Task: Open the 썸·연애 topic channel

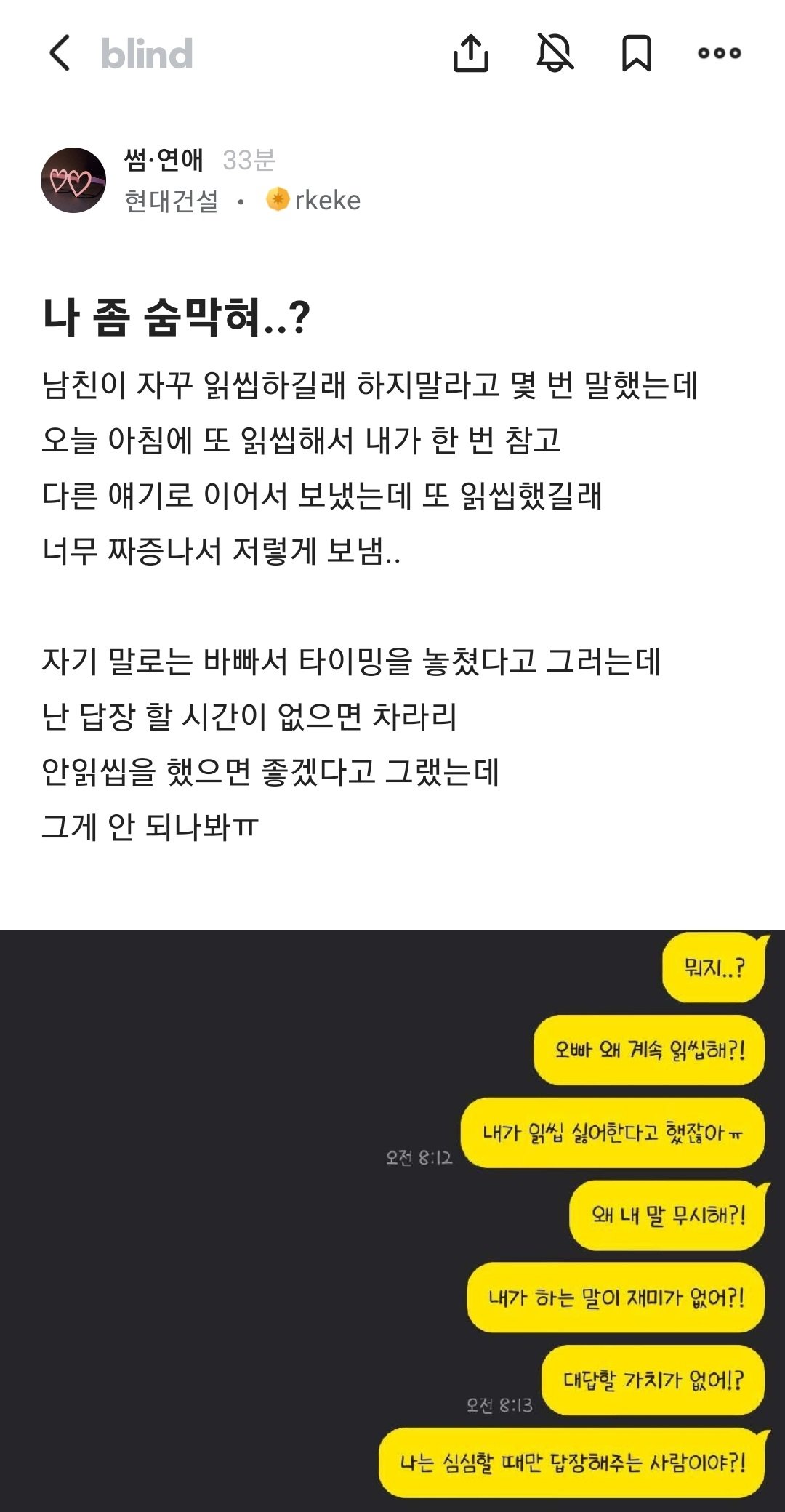Action: click(164, 160)
